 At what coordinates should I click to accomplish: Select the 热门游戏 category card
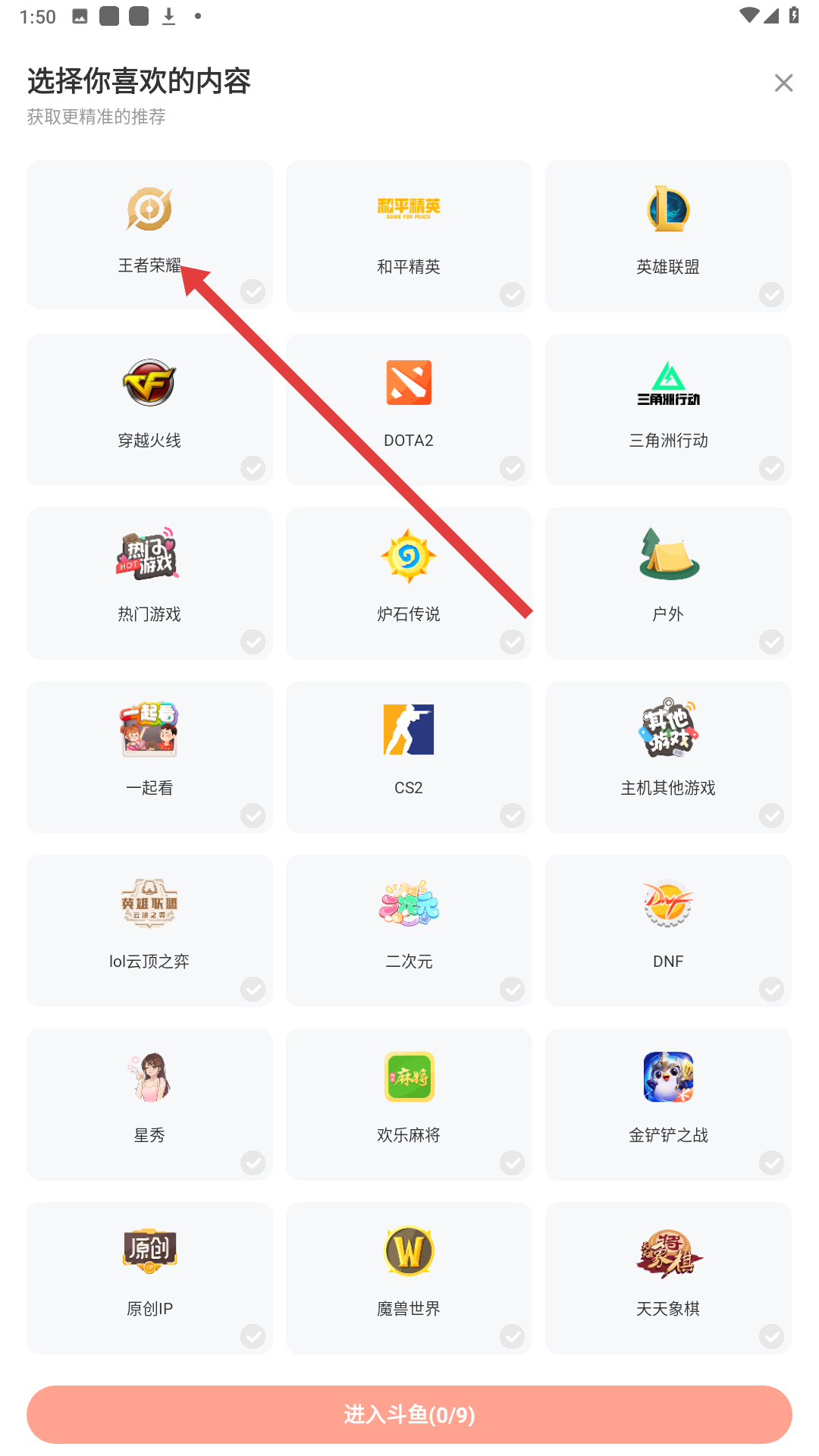pyautogui.click(x=149, y=583)
